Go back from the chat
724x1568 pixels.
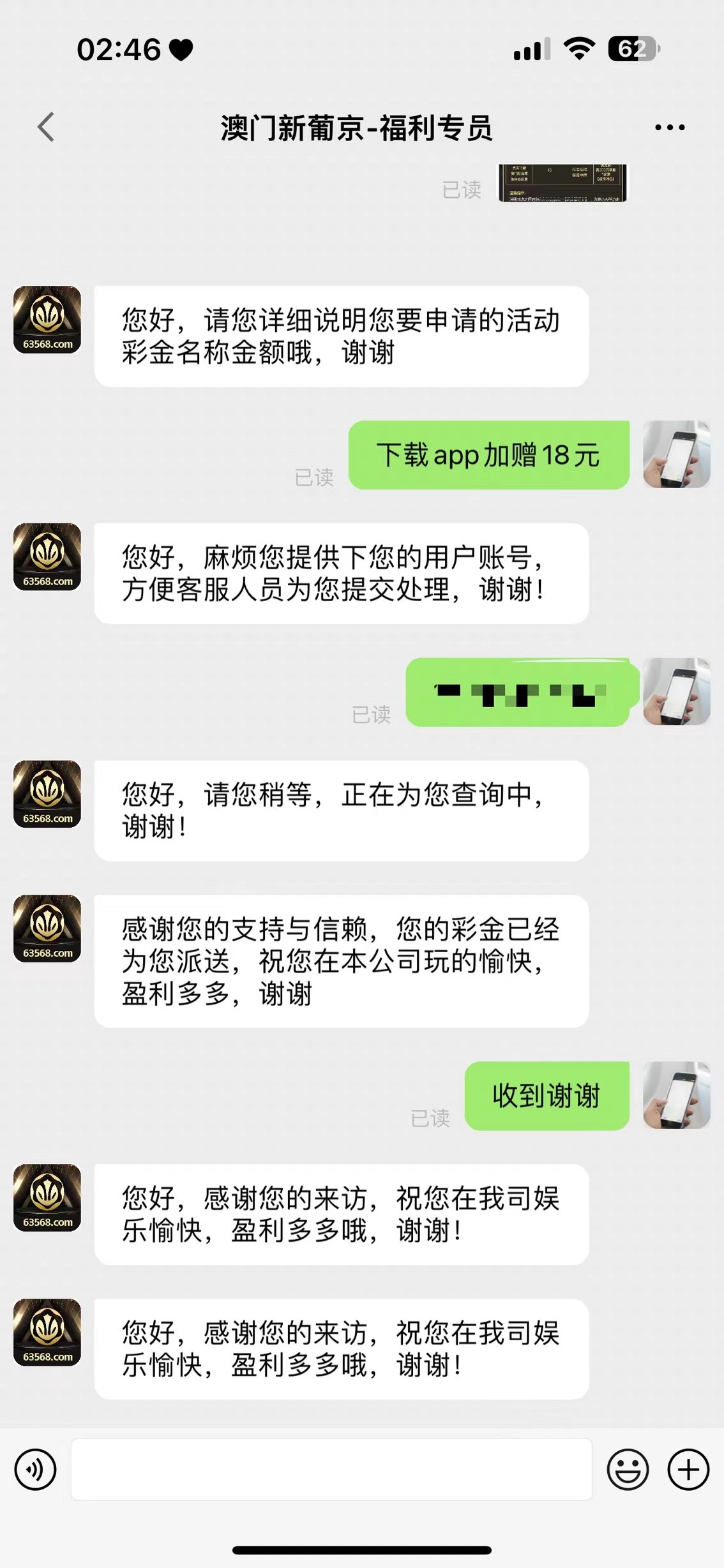click(46, 127)
